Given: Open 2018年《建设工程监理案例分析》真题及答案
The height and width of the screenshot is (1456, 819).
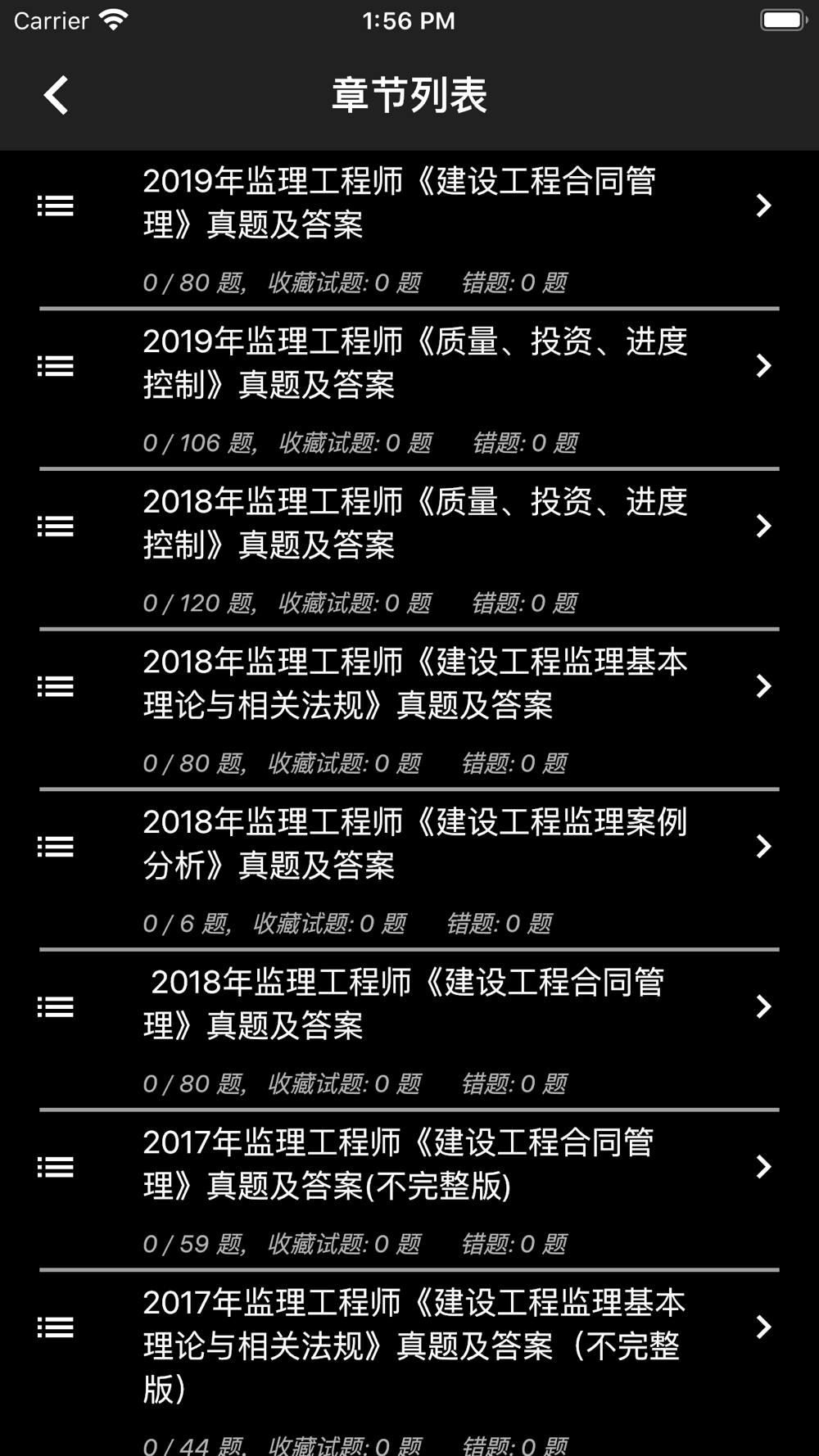Looking at the screenshot, I should click(x=409, y=870).
